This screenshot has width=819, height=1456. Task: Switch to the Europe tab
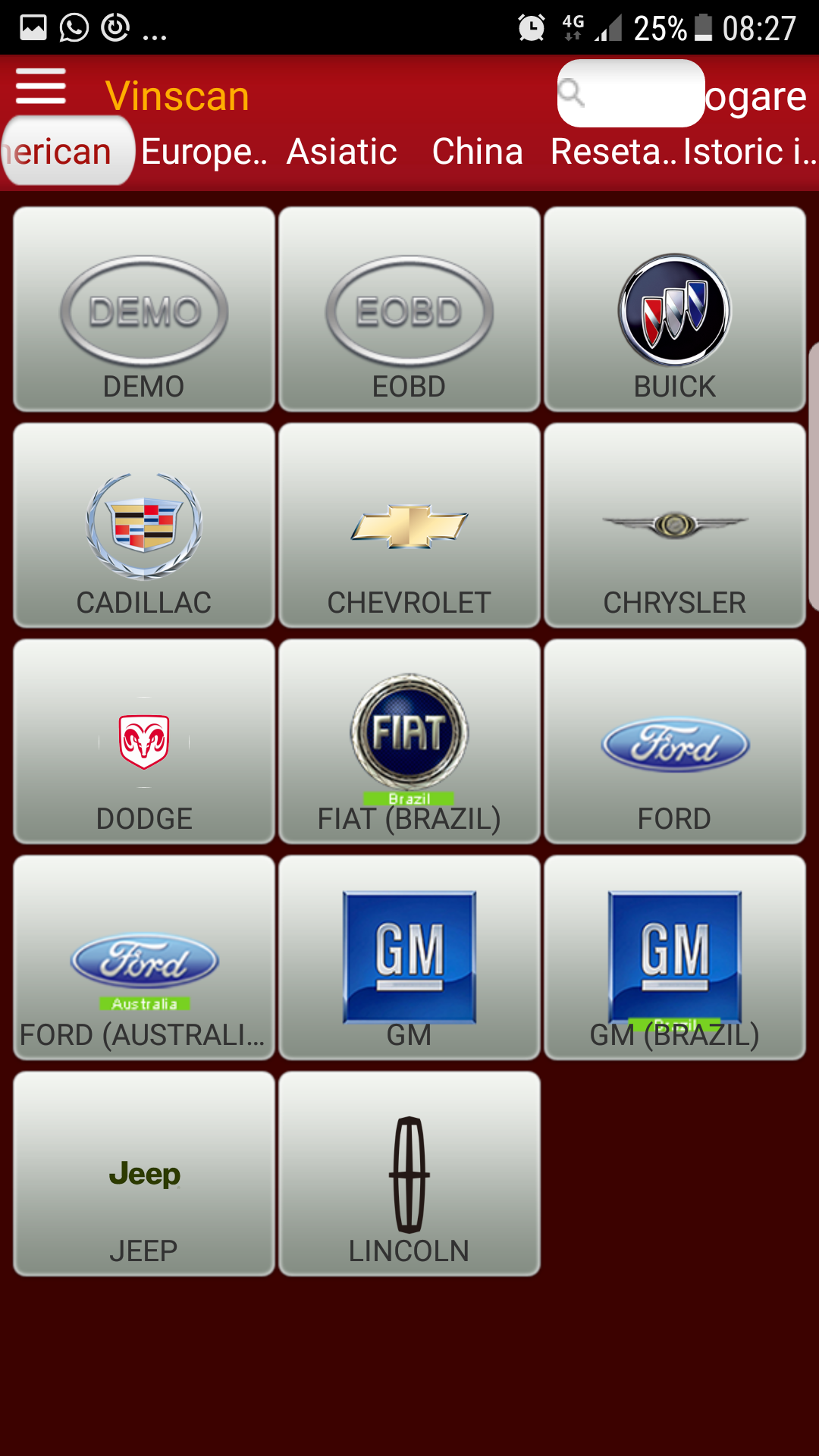click(x=203, y=152)
